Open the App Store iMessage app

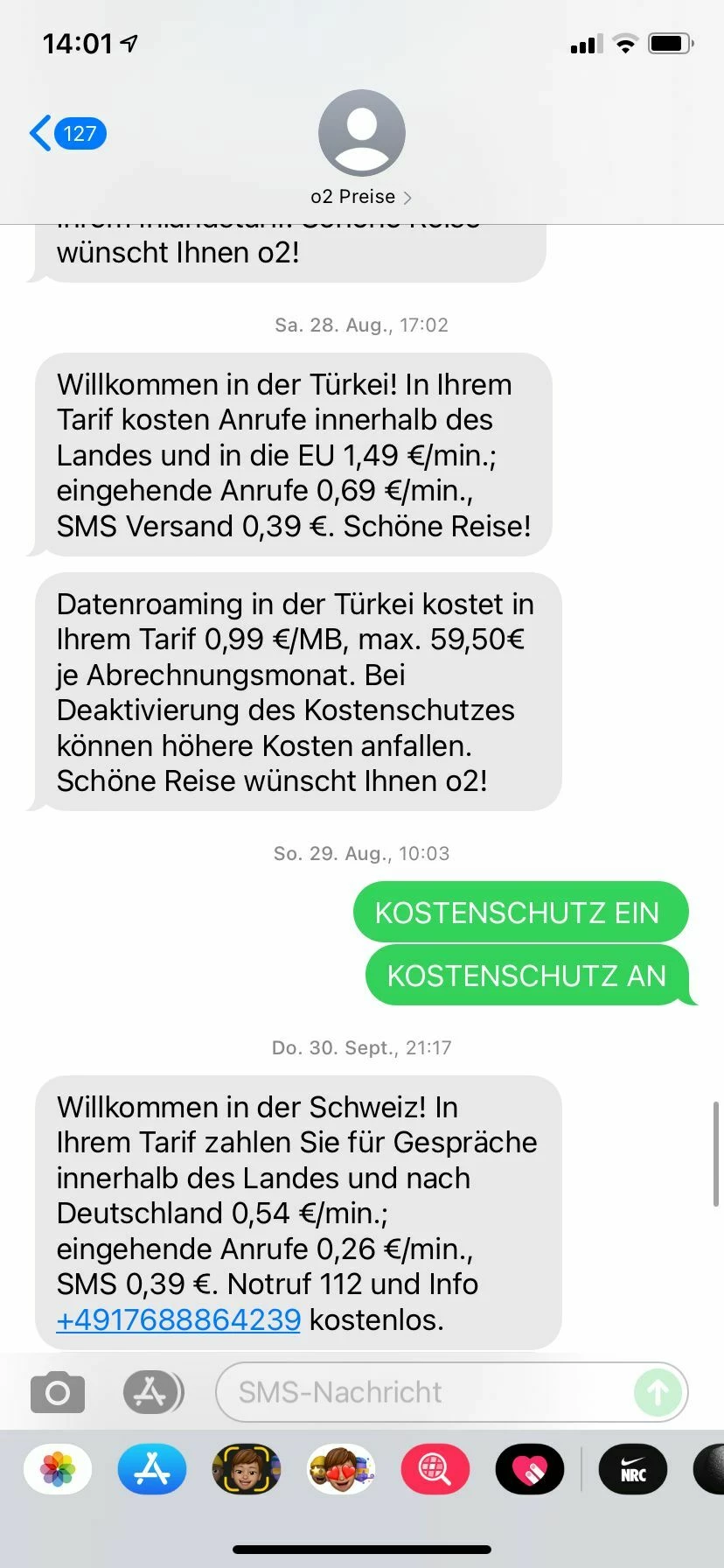click(x=152, y=1469)
